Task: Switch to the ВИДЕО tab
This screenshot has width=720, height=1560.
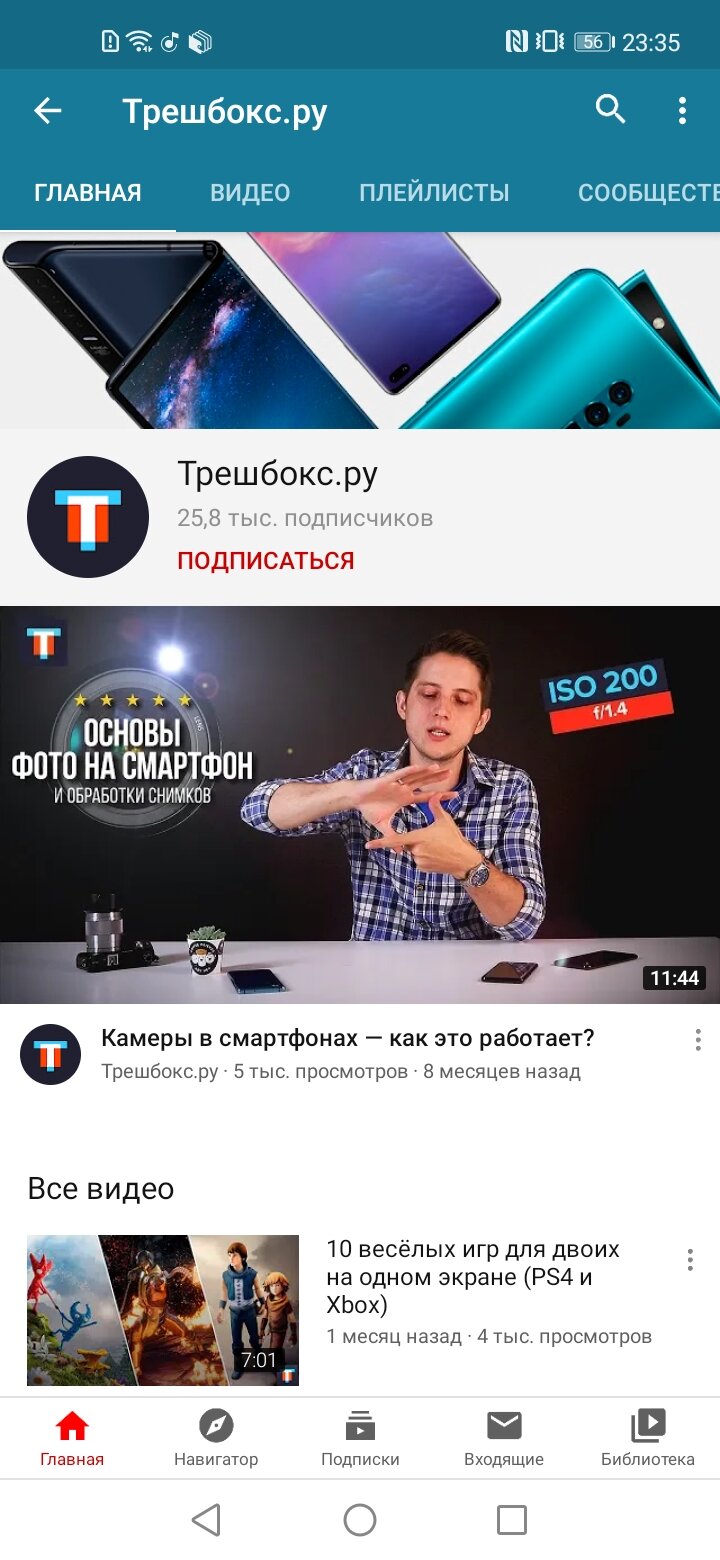Action: (250, 193)
